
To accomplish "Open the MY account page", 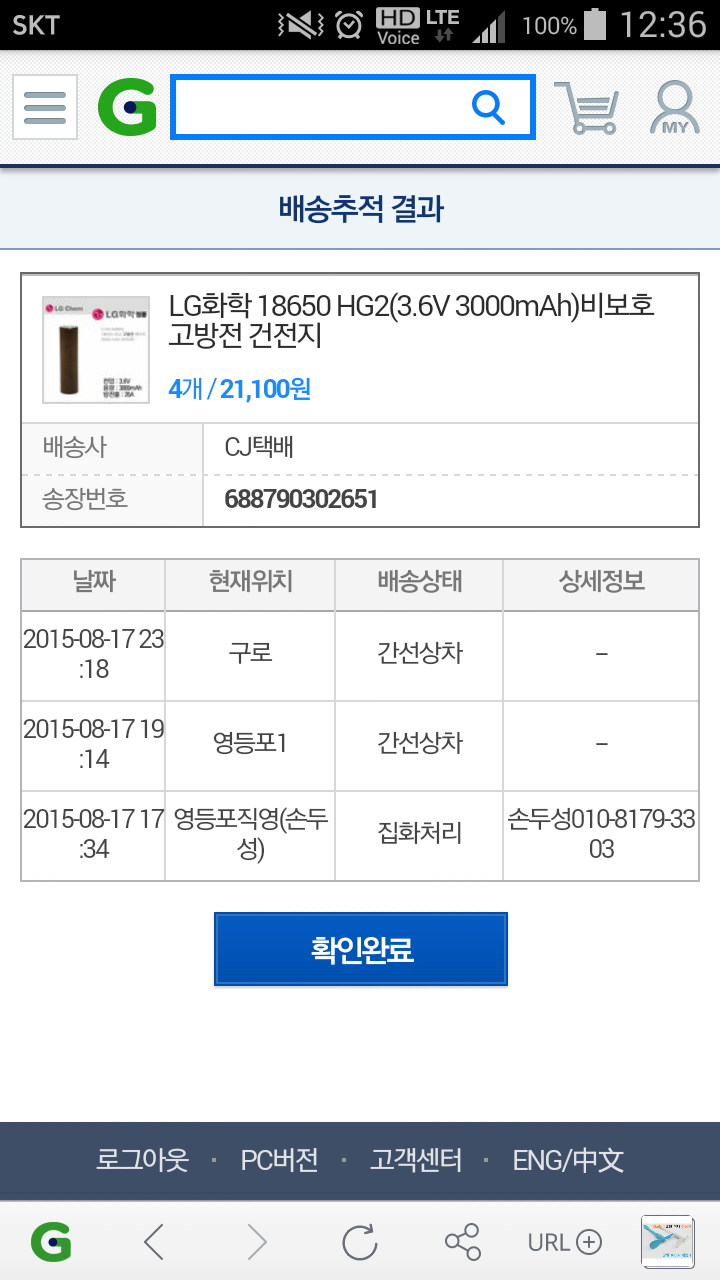I will click(x=676, y=107).
